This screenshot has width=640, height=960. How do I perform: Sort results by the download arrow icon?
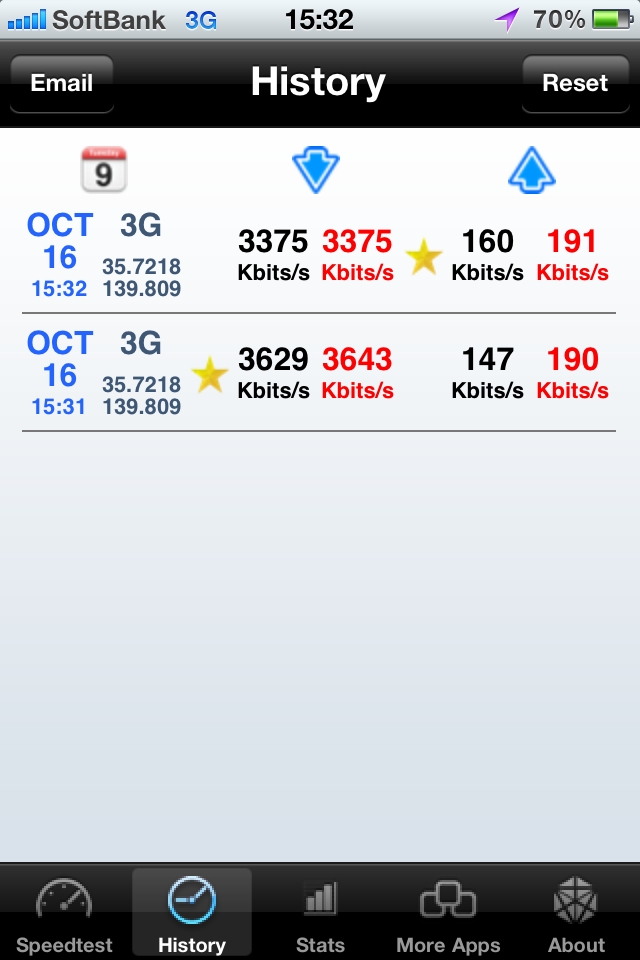(316, 171)
